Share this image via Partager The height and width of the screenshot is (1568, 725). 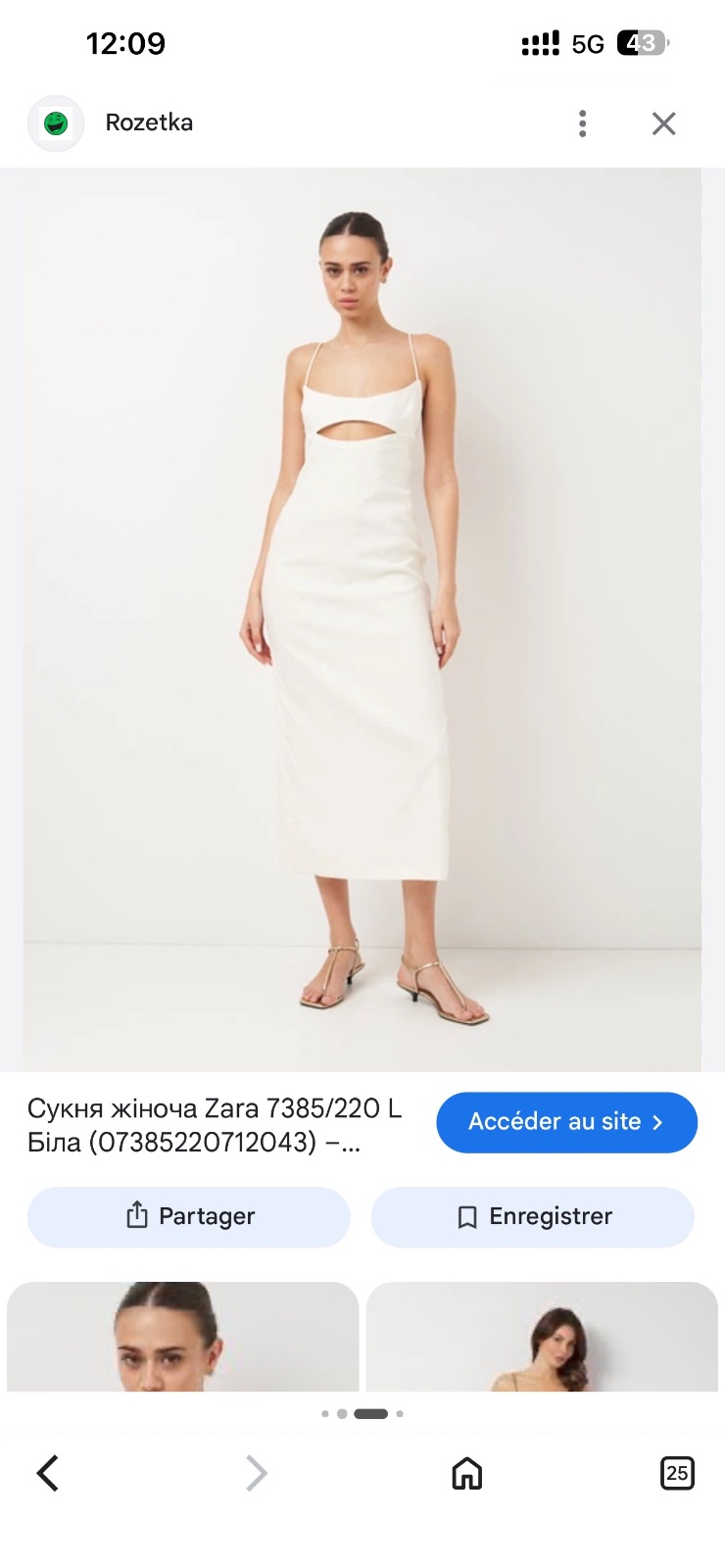pyautogui.click(x=189, y=1216)
